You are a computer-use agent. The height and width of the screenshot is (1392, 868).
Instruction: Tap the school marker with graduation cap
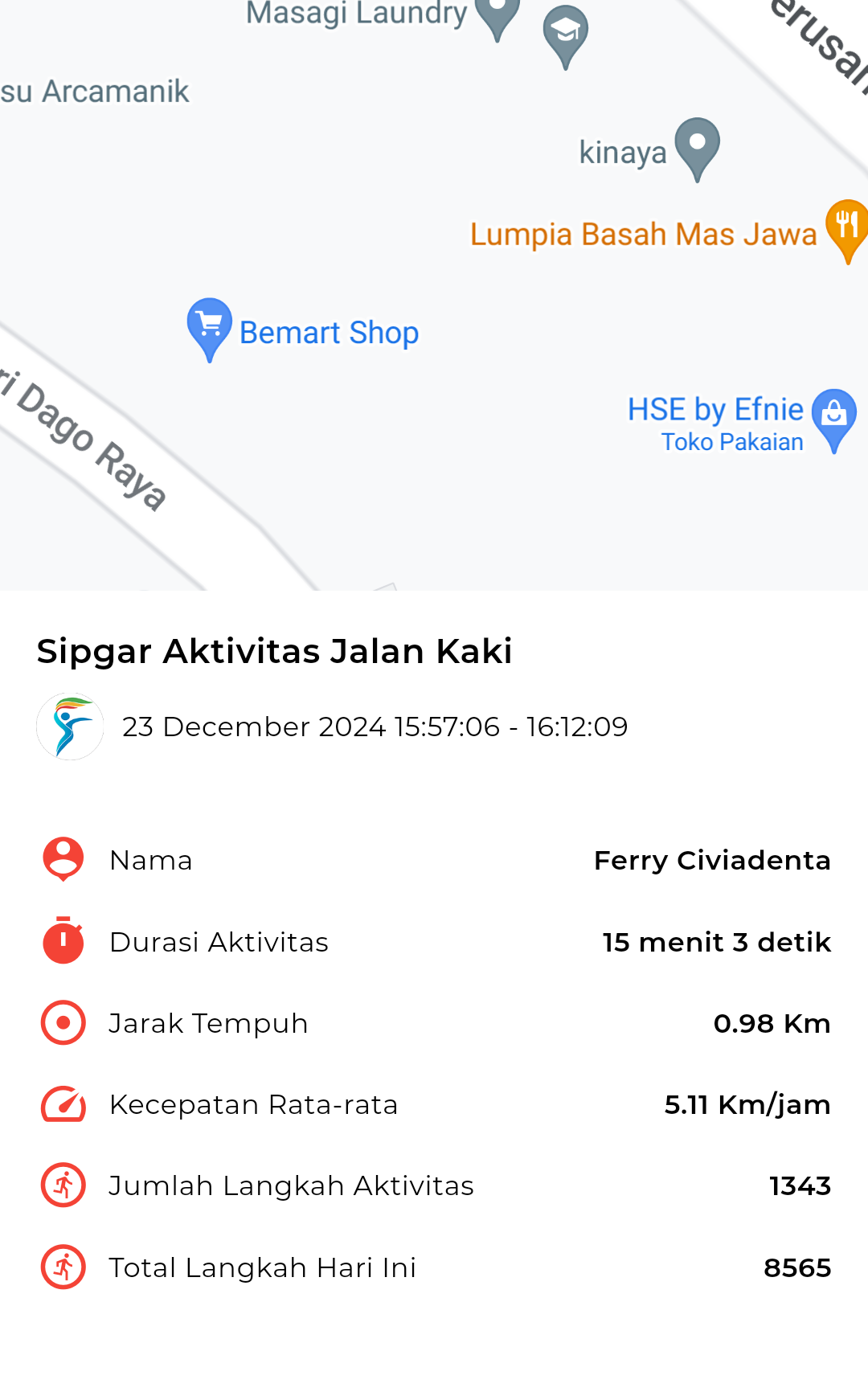(x=566, y=37)
